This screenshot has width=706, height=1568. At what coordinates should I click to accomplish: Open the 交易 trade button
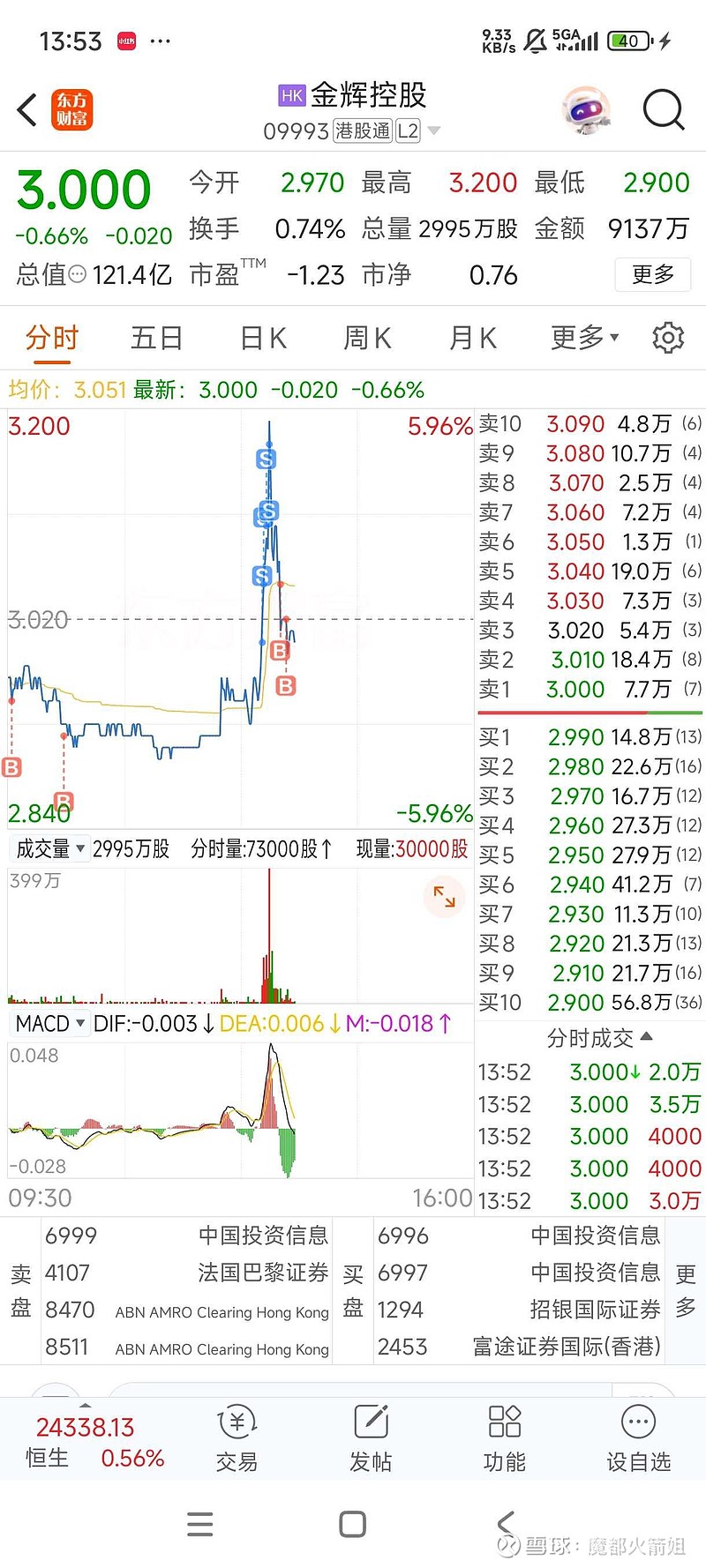coord(237,1439)
